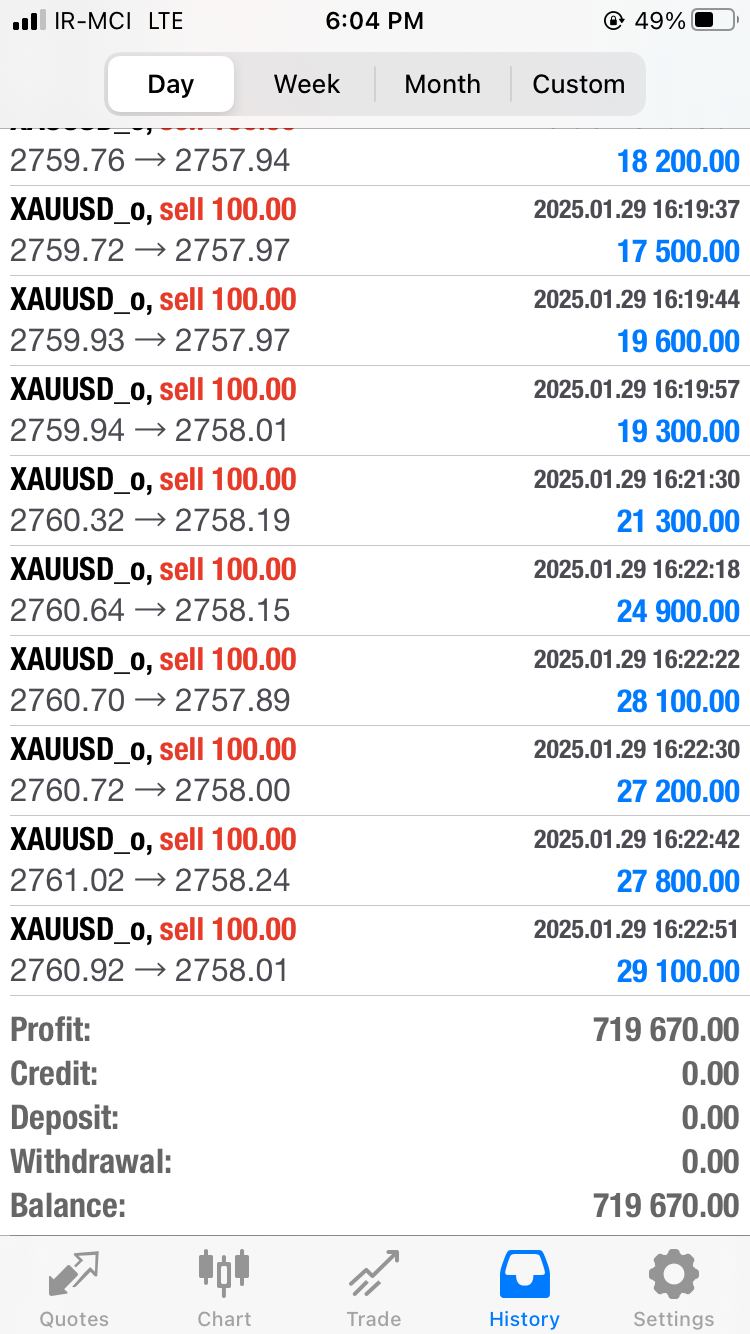Tap the Balance summary row
The height and width of the screenshot is (1334, 750).
click(375, 1205)
